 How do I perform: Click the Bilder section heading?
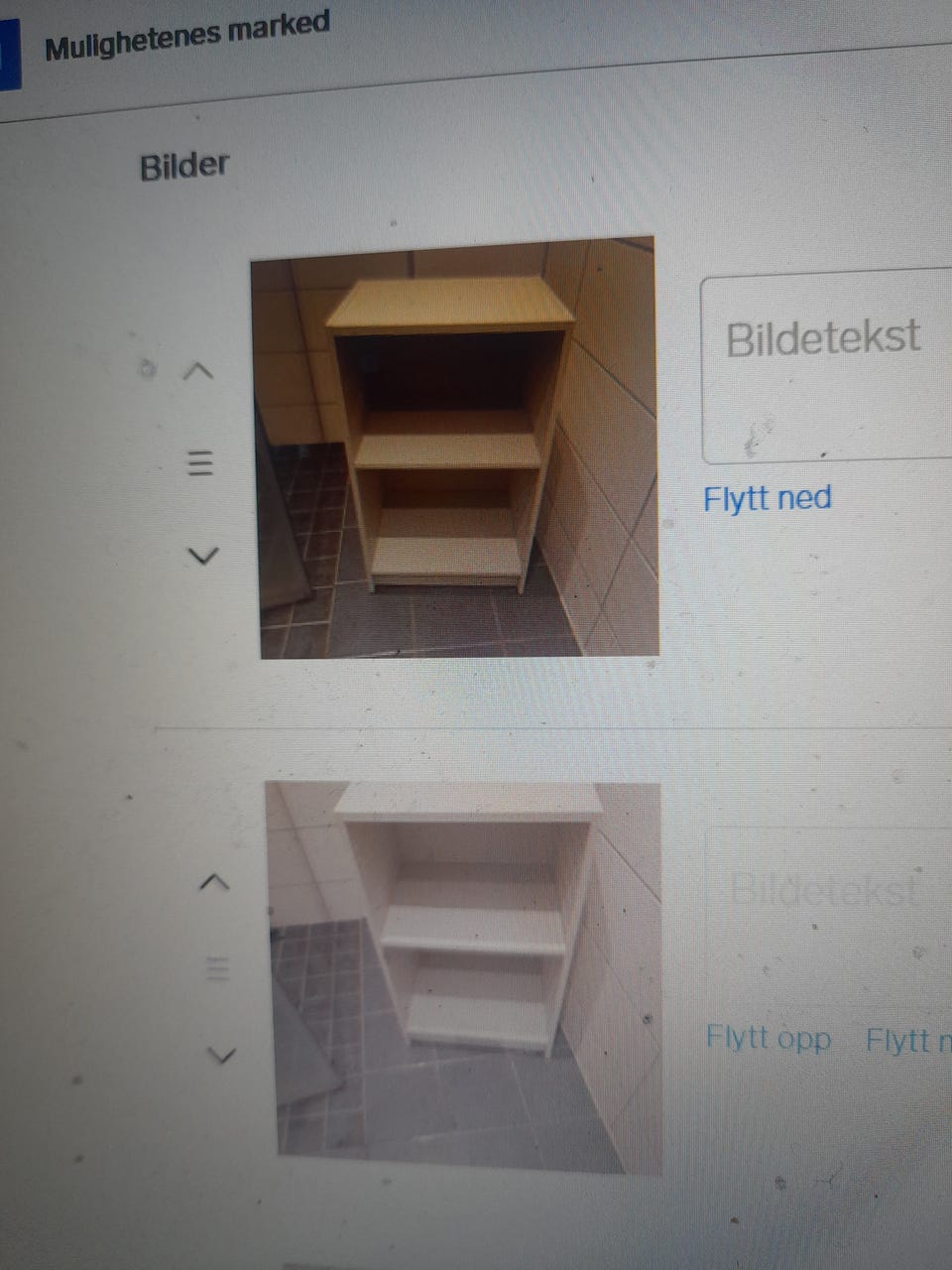pyautogui.click(x=185, y=163)
